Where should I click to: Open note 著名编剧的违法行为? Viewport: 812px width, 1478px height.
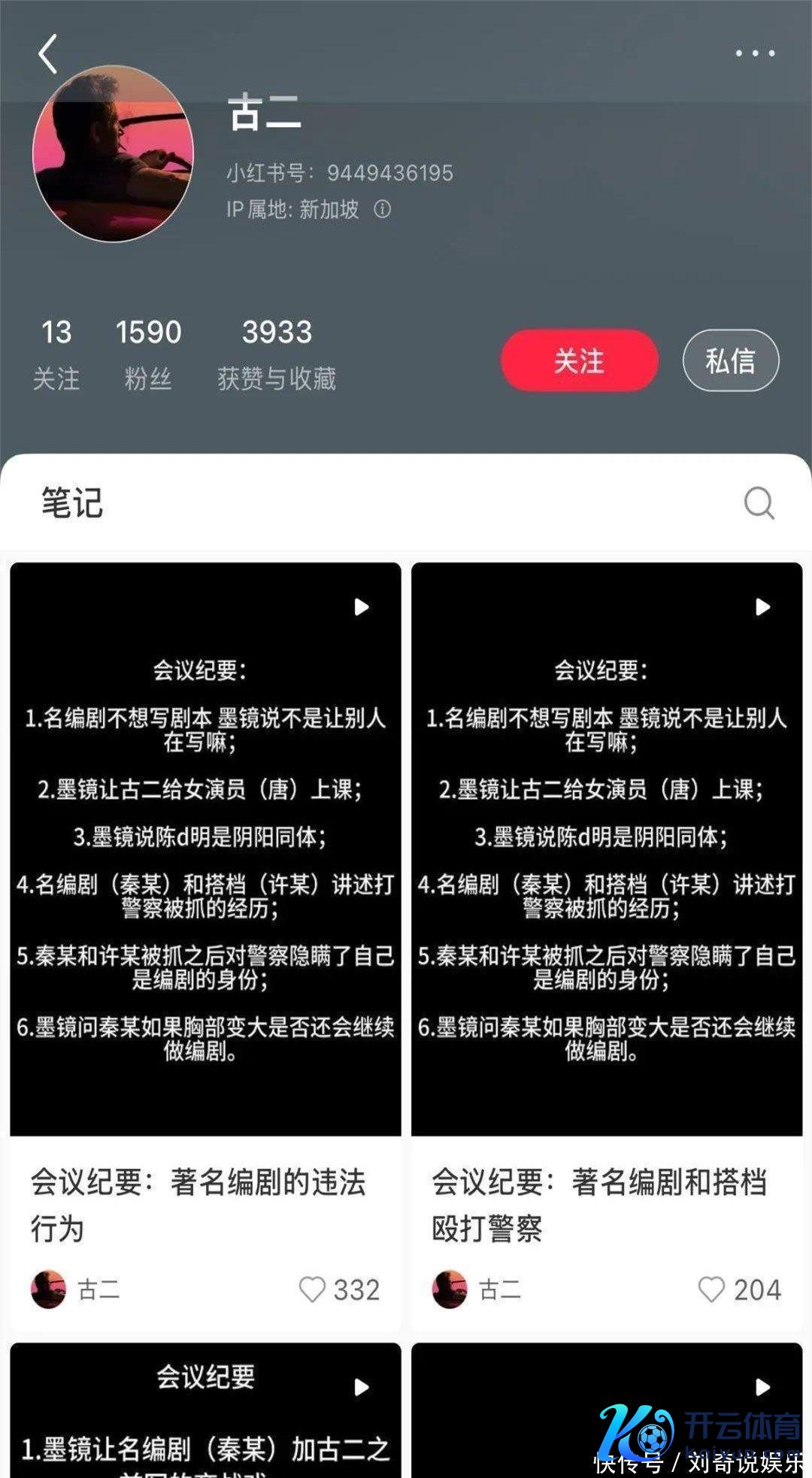(x=205, y=848)
